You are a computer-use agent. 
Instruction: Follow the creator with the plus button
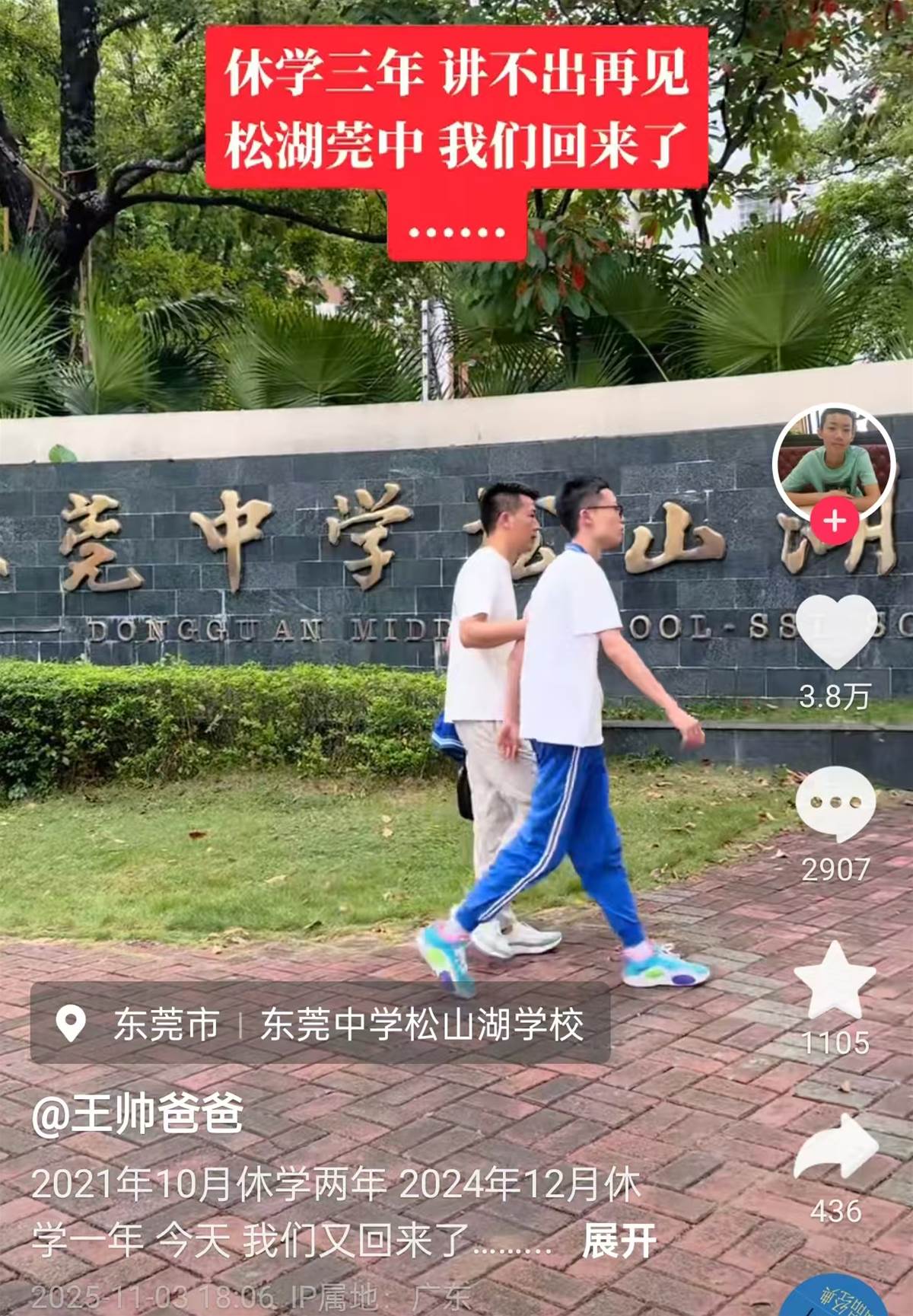(x=835, y=521)
